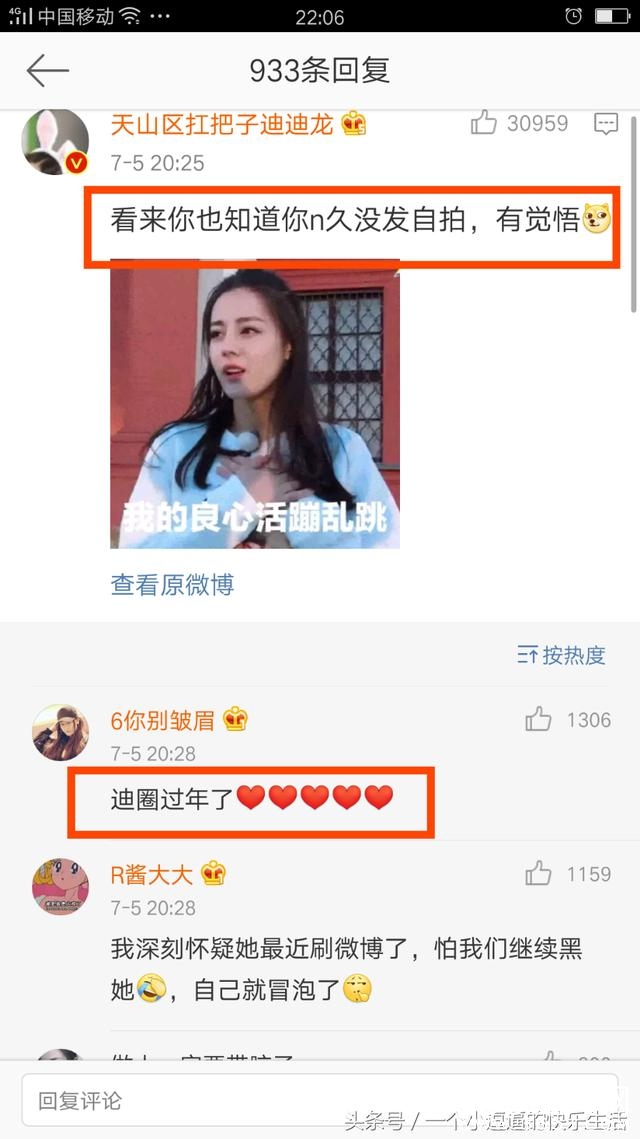This screenshot has width=640, height=1139.
Task: Open 6你别皱眉's avatar
Action: [60, 735]
